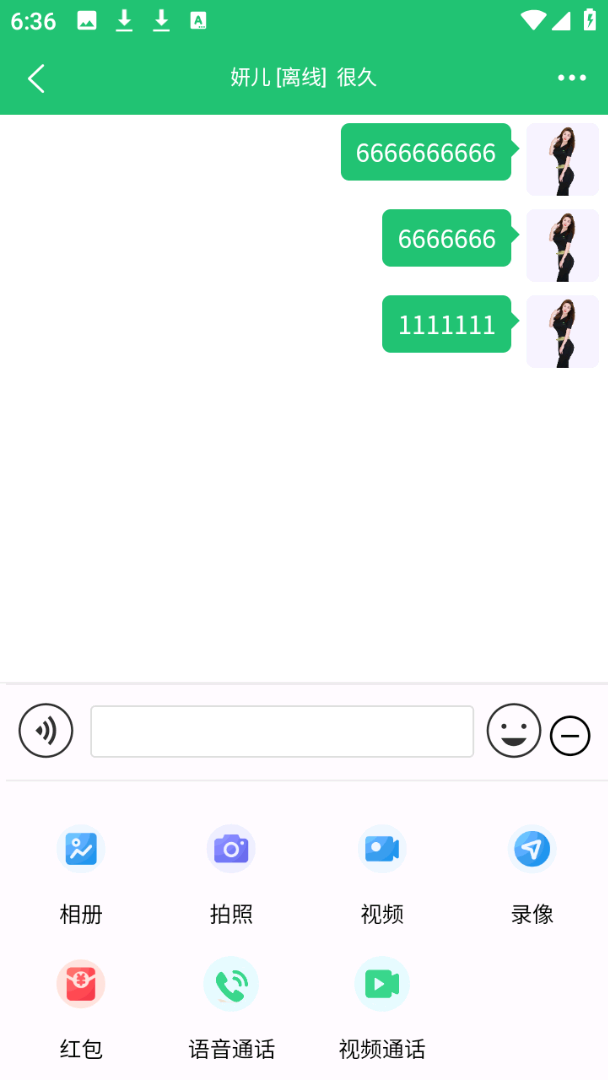Tap the 6666666666 message bubble

(x=426, y=152)
